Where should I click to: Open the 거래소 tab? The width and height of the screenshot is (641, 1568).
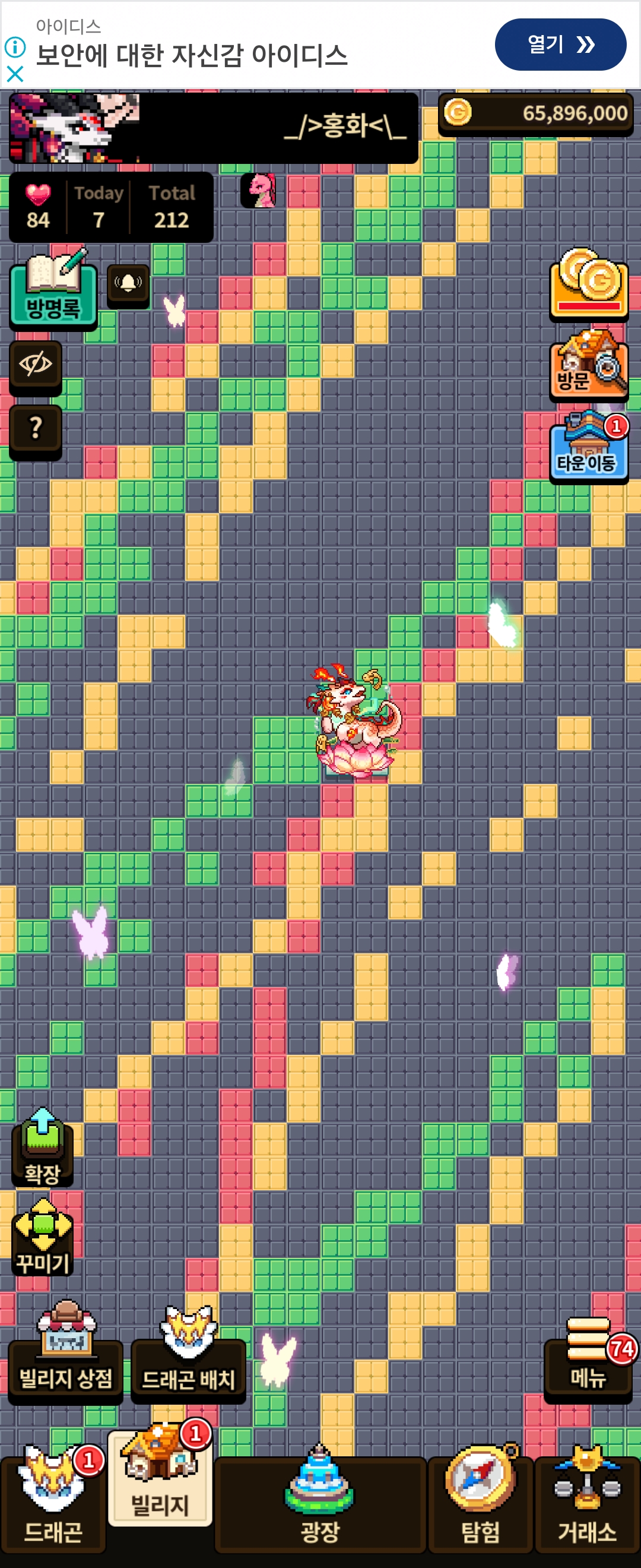click(587, 1502)
